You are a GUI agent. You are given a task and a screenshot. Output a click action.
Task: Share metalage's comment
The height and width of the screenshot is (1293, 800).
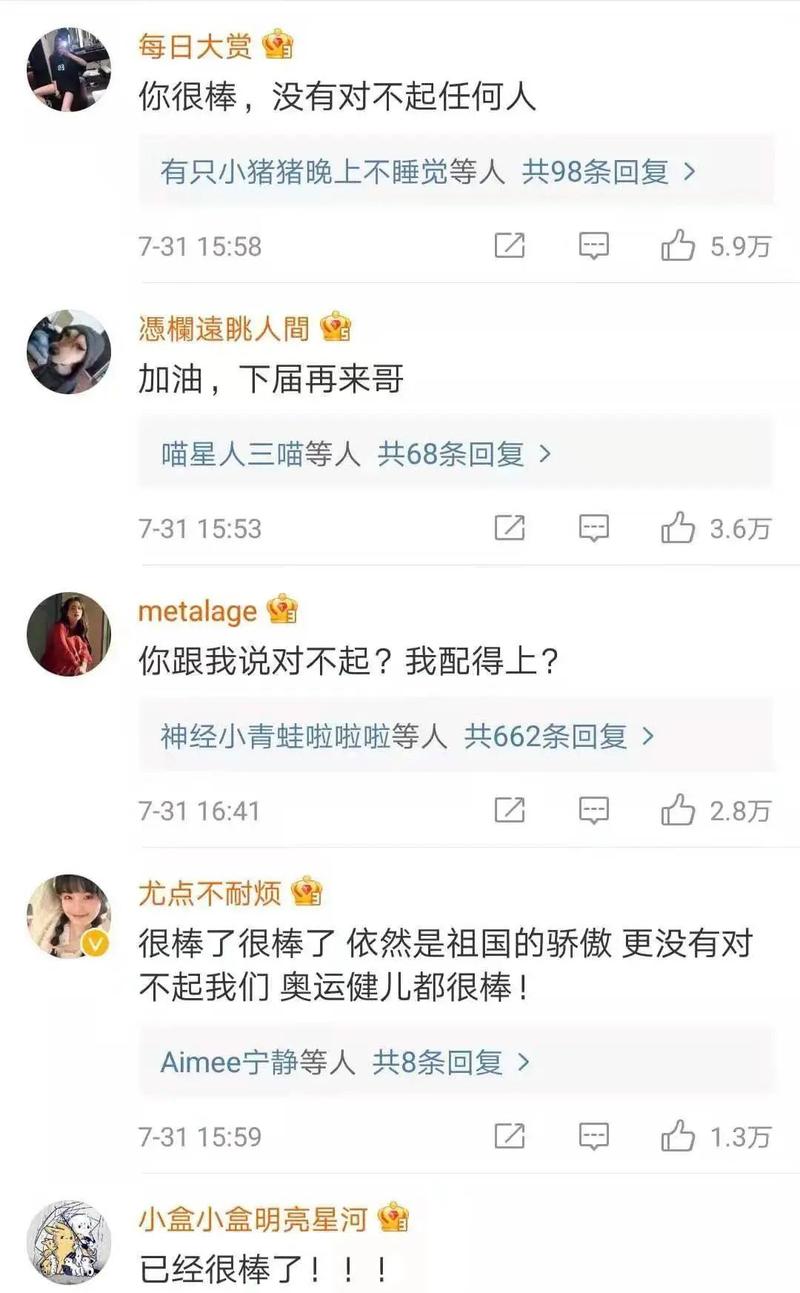(510, 810)
